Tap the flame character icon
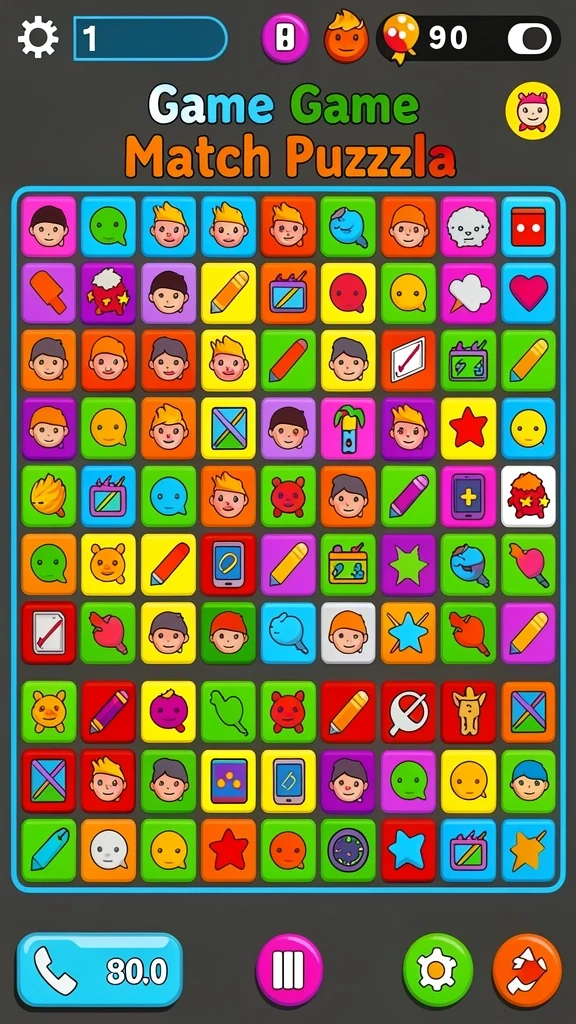This screenshot has width=576, height=1024. click(346, 37)
